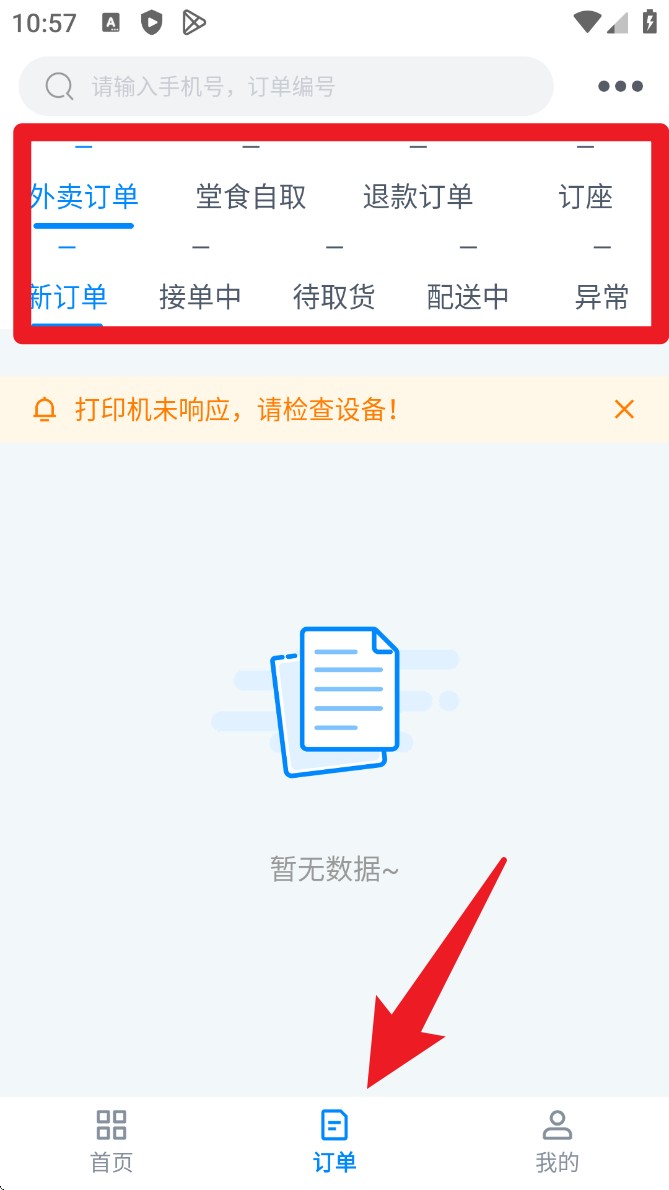View the 配送中 orders
The image size is (669, 1190).
(468, 297)
